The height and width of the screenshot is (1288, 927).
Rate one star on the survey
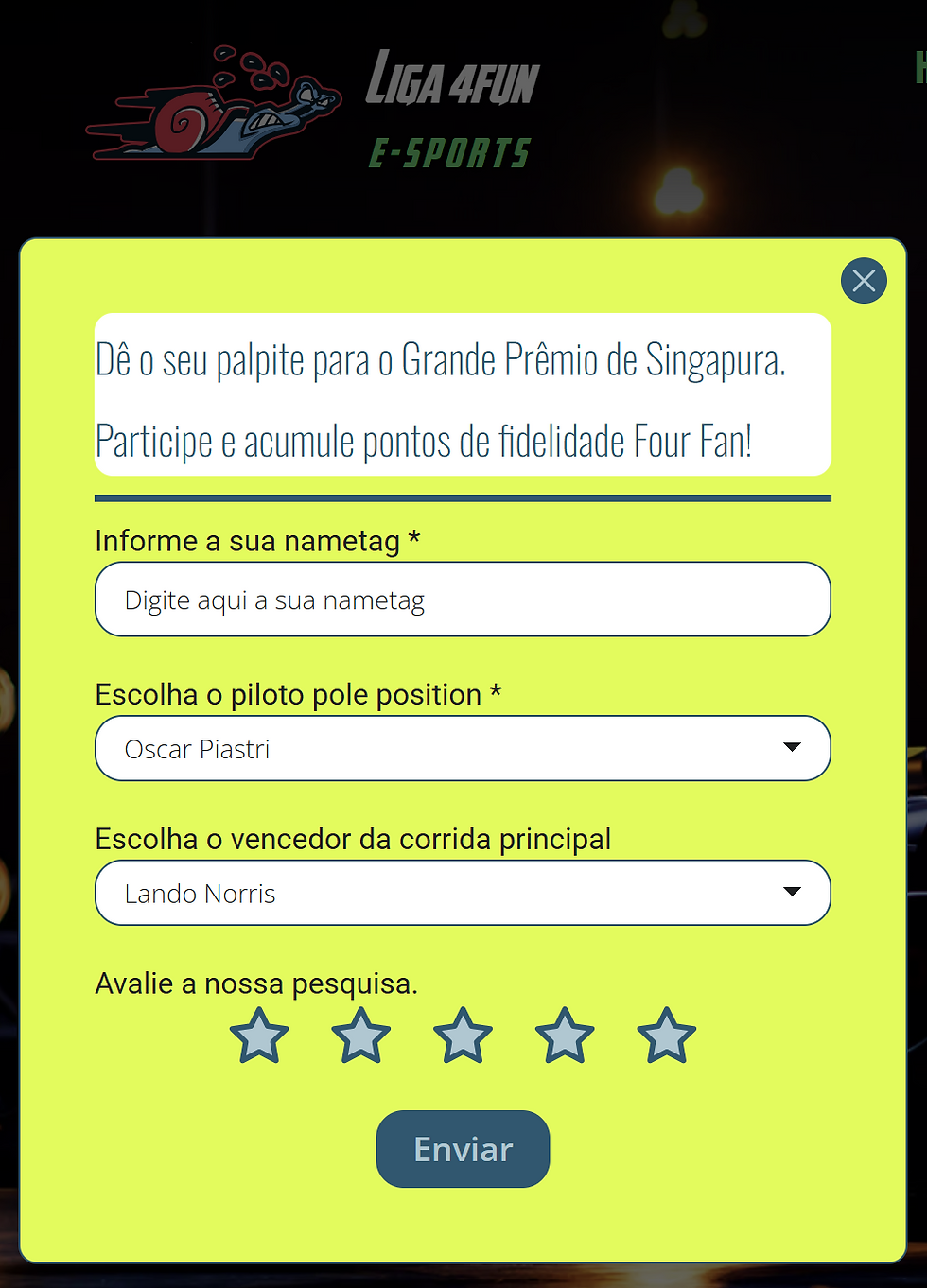coord(258,1036)
